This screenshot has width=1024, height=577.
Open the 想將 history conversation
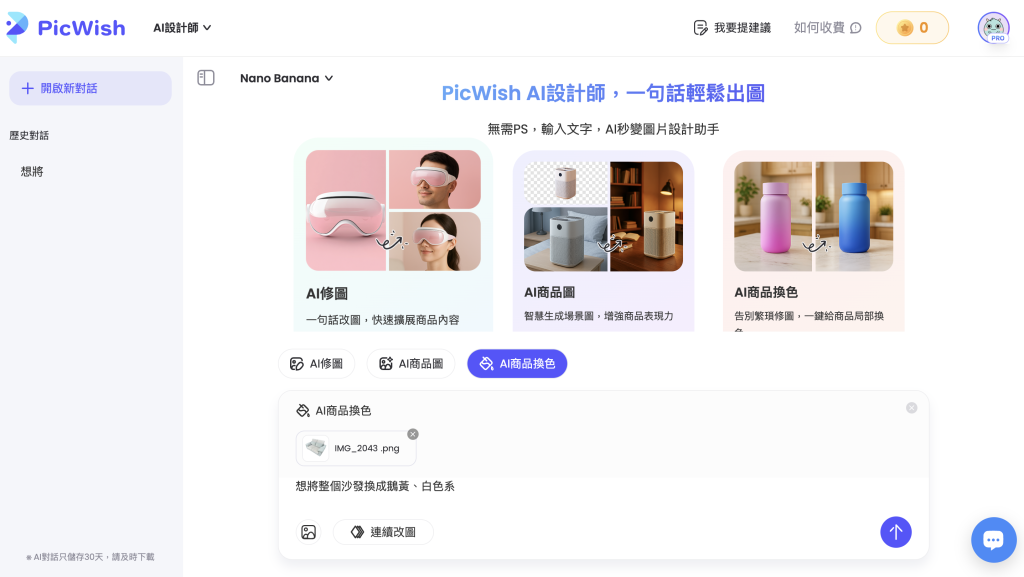coord(32,172)
